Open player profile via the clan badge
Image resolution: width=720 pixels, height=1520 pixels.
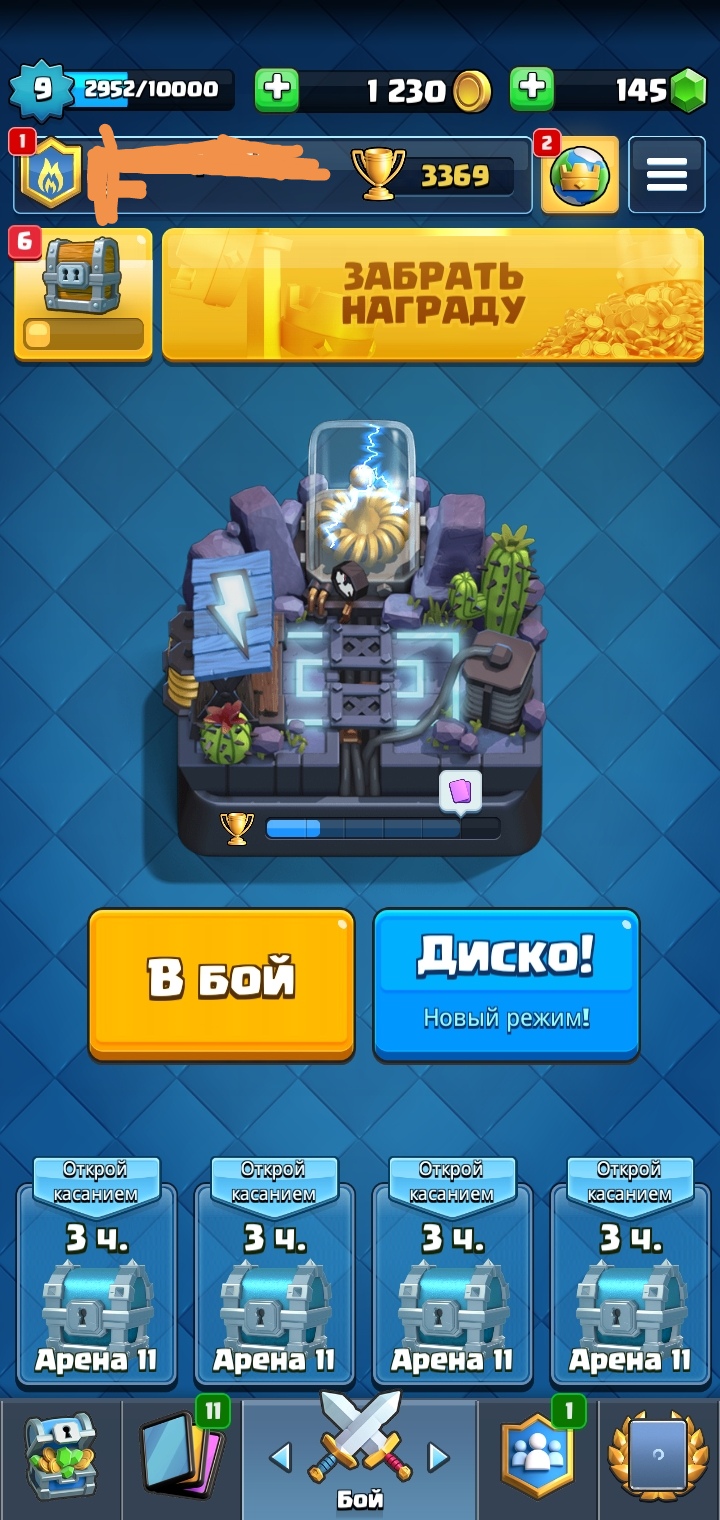pyautogui.click(x=50, y=176)
